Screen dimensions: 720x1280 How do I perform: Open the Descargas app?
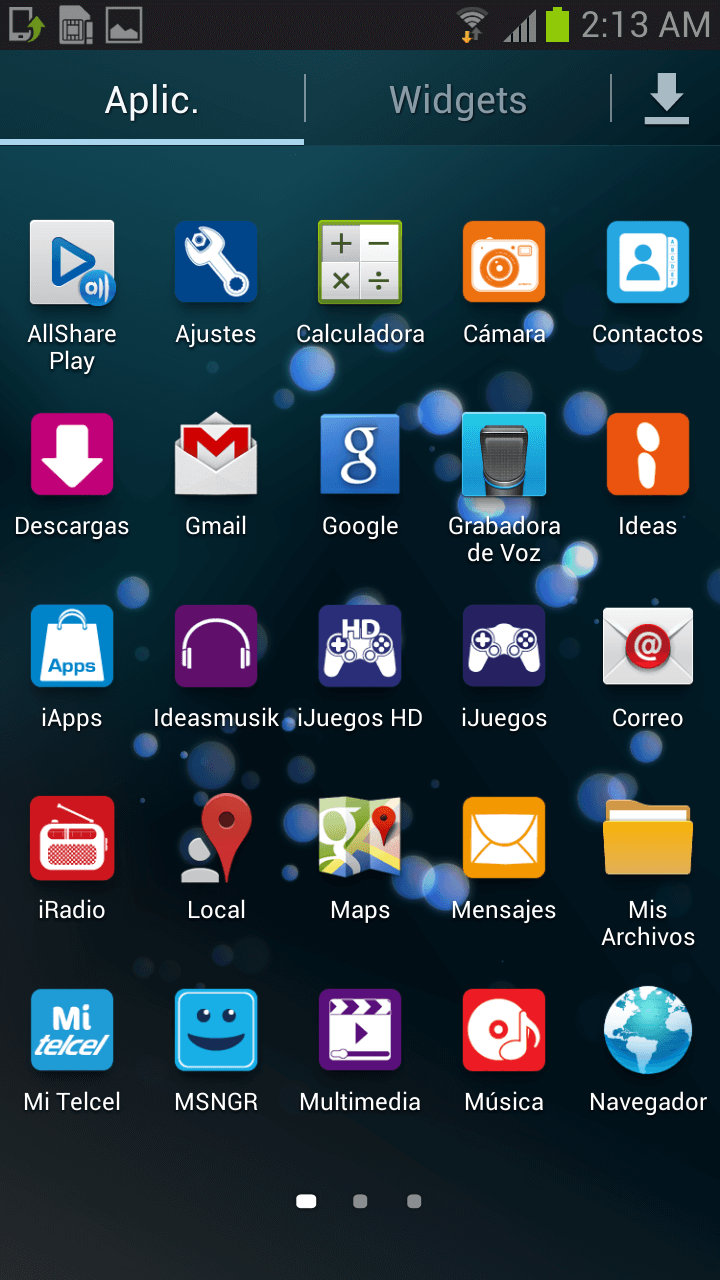click(72, 455)
